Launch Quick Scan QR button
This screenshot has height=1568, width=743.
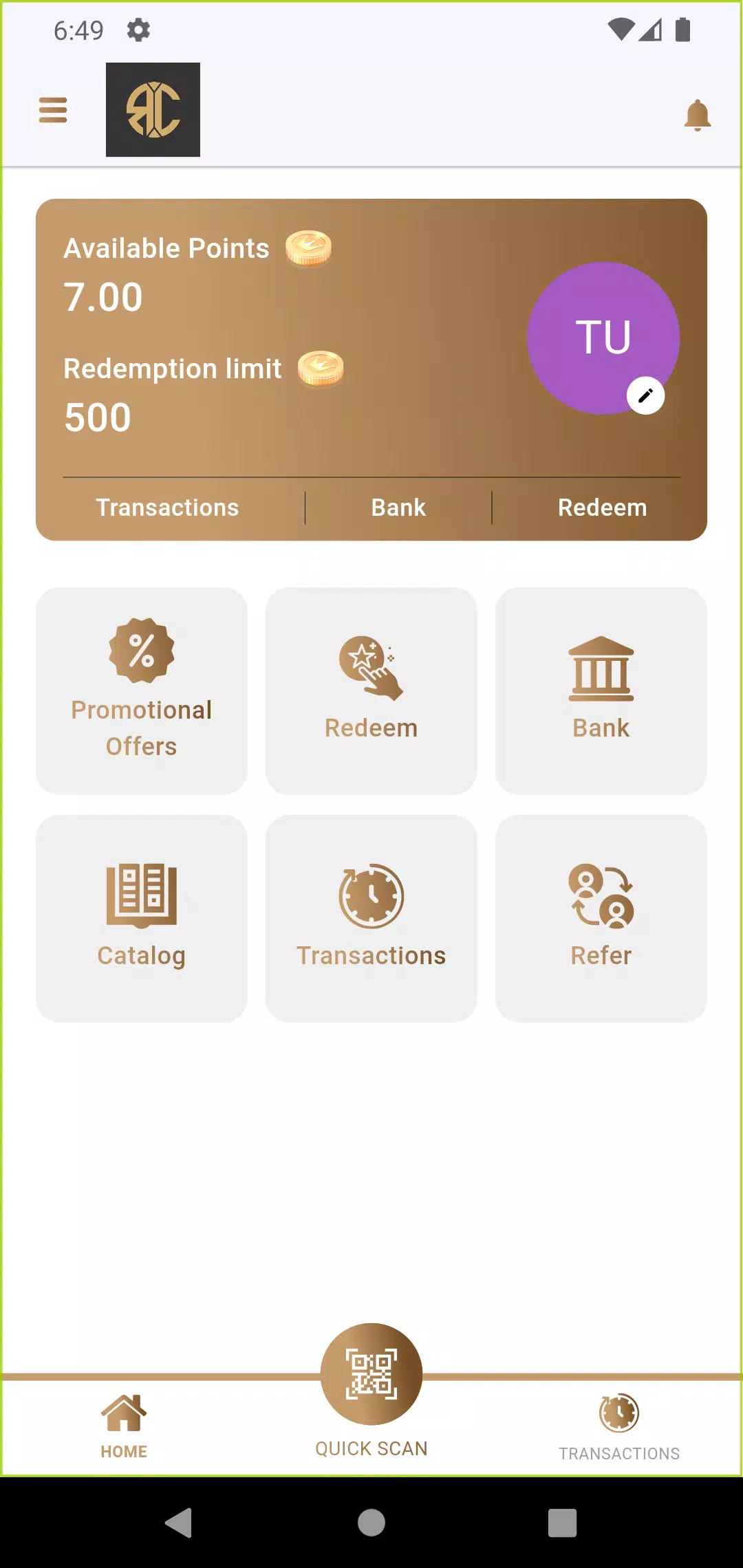(x=371, y=1375)
